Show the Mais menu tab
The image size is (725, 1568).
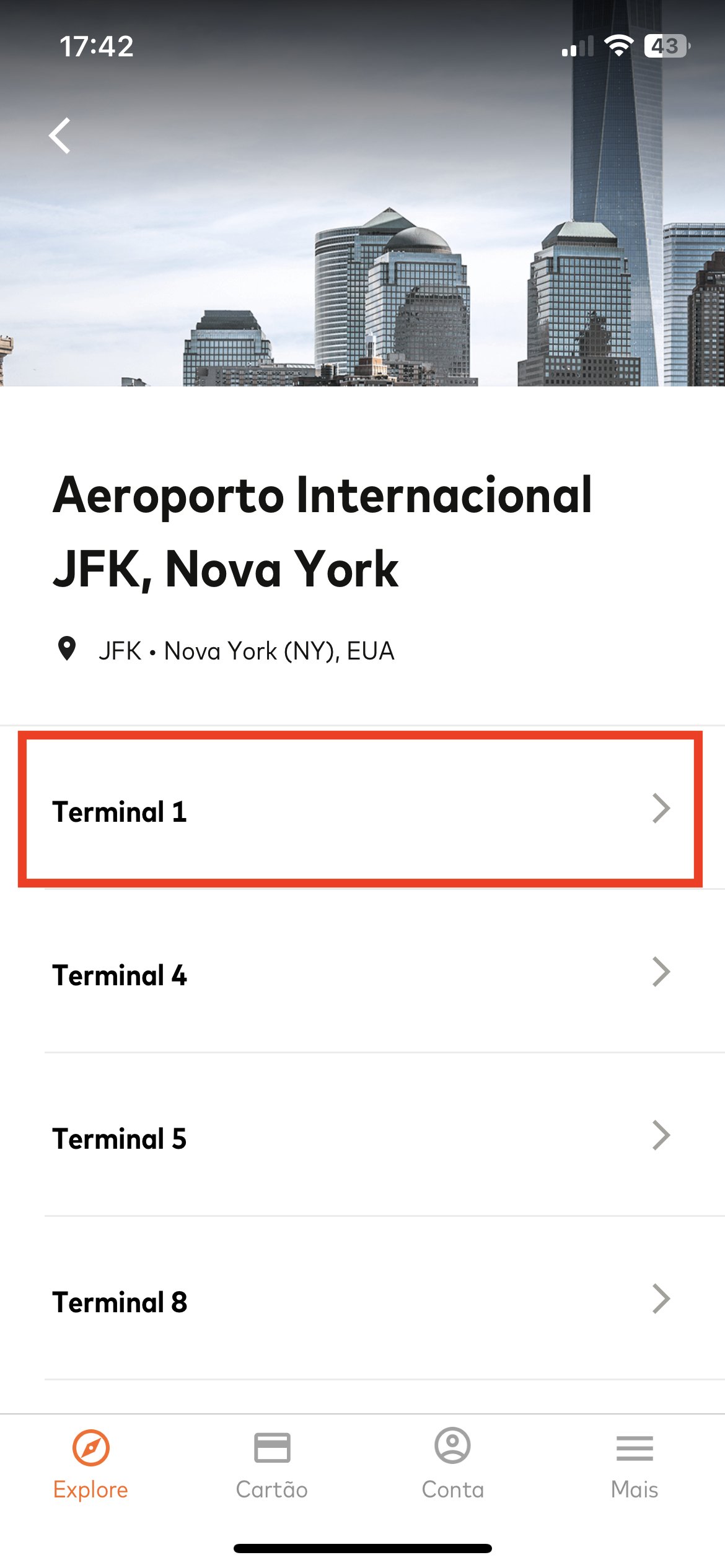point(635,1465)
